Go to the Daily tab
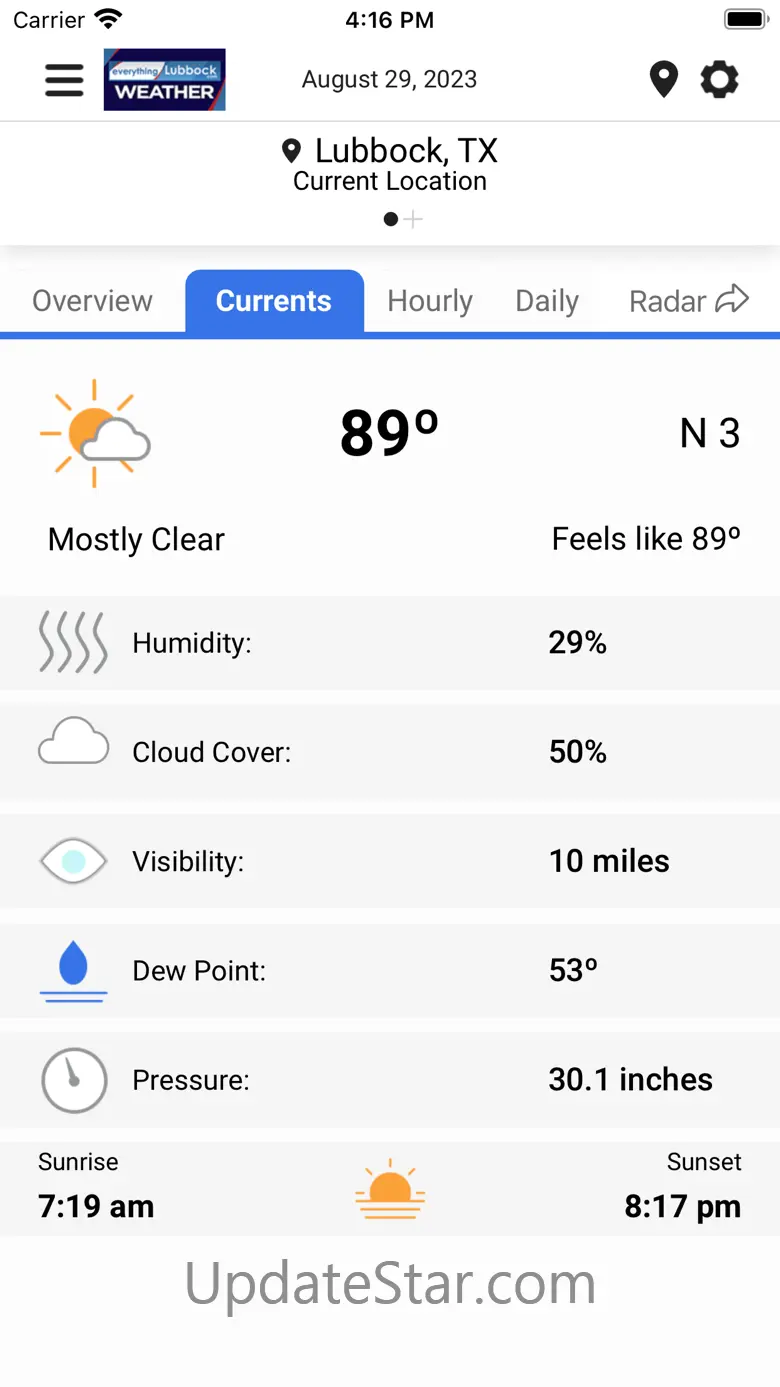 coord(547,301)
